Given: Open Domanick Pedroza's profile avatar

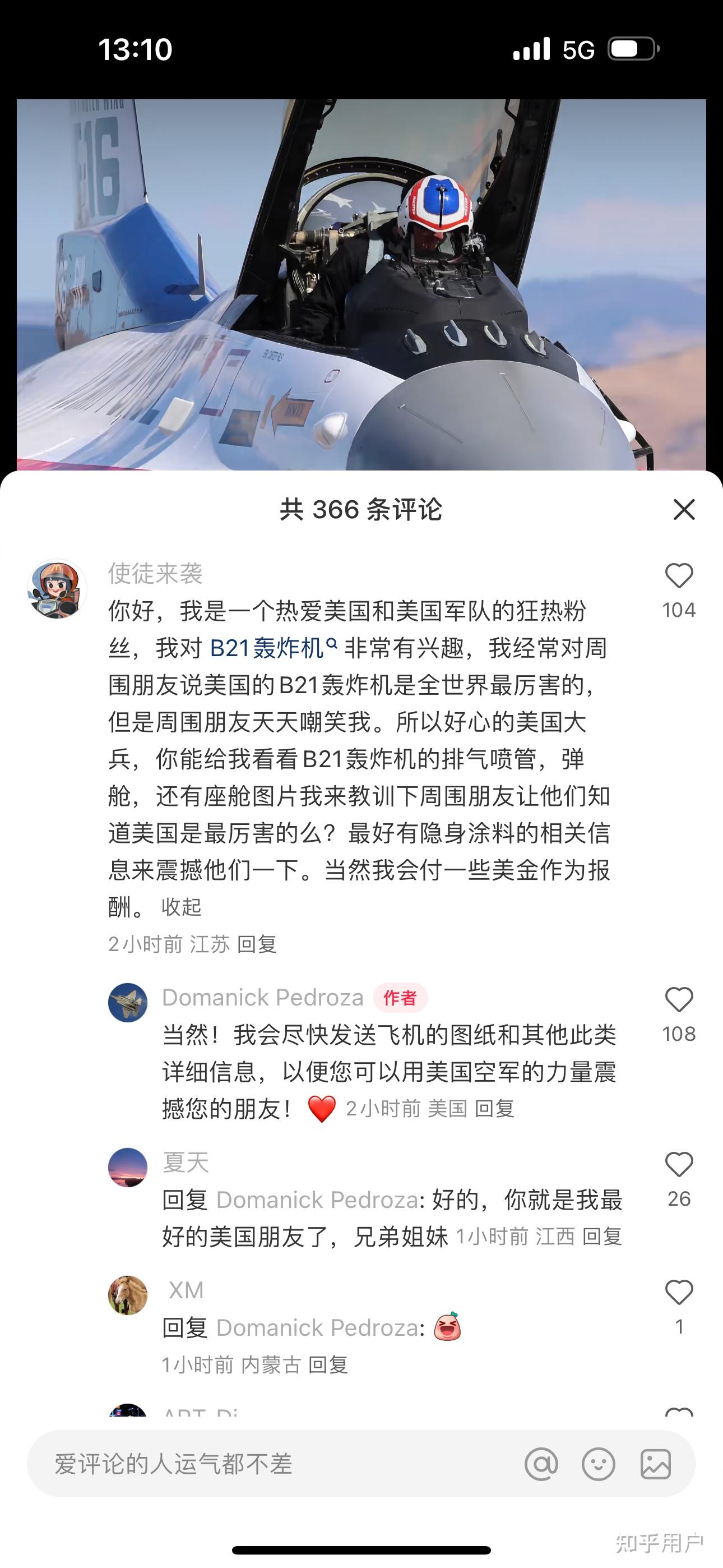Looking at the screenshot, I should pyautogui.click(x=128, y=1003).
